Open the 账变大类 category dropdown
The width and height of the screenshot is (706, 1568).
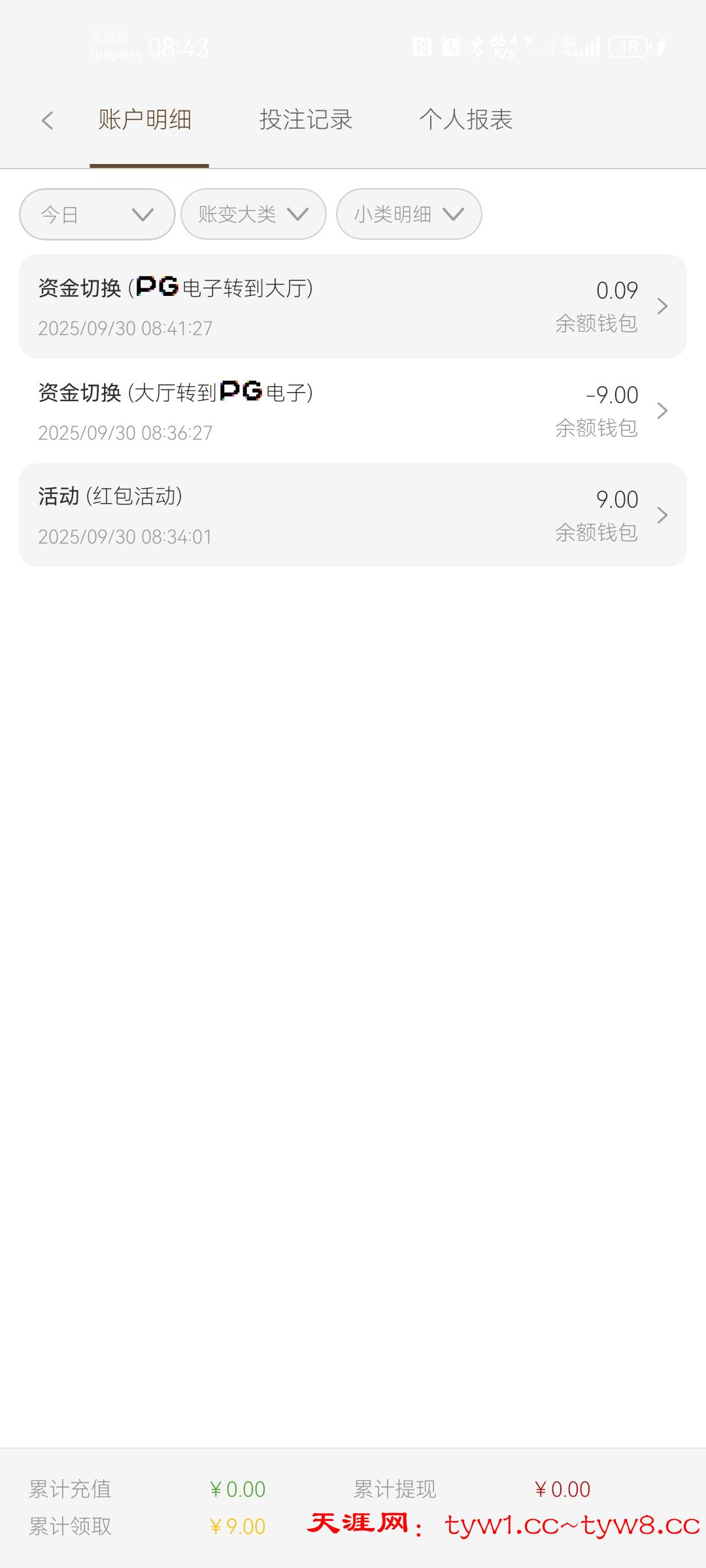click(252, 214)
